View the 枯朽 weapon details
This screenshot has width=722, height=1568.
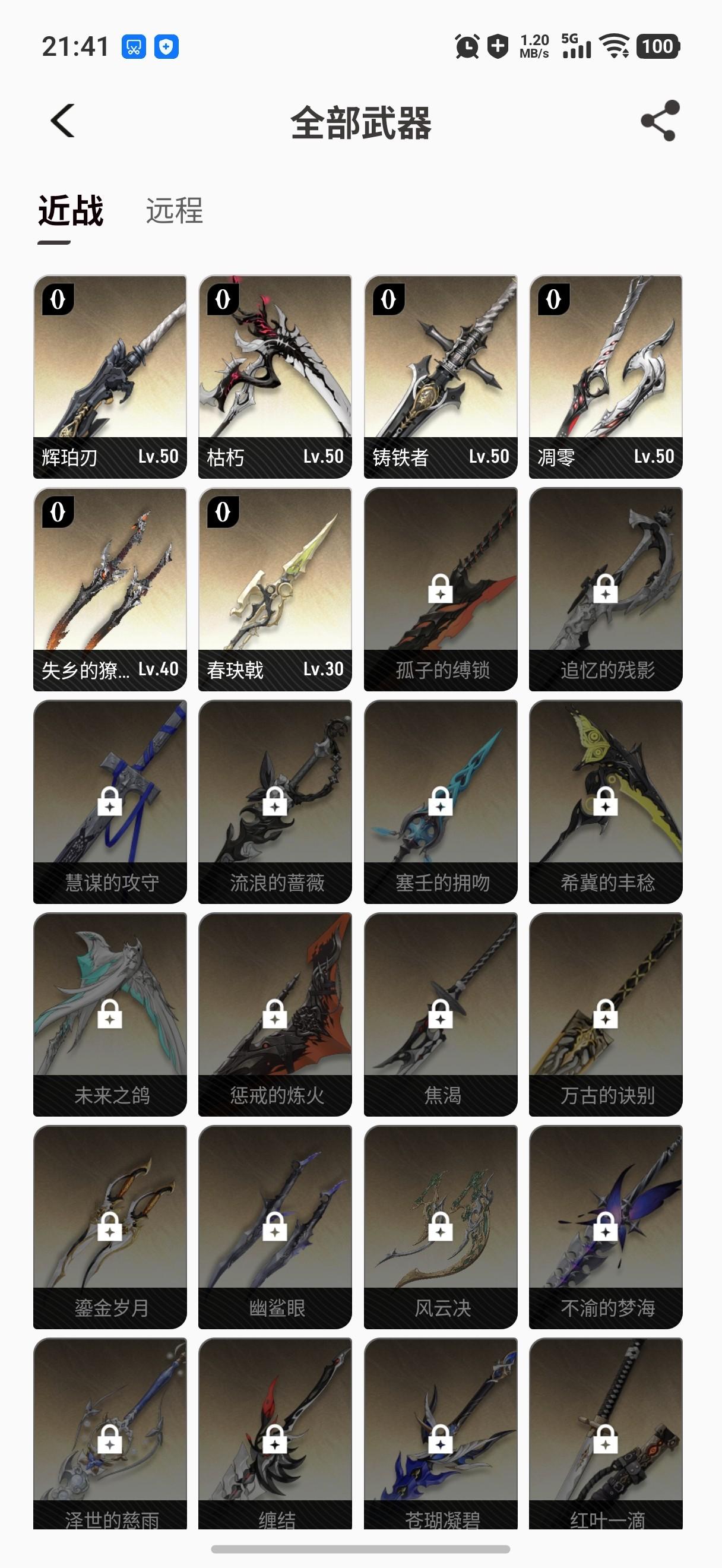pyautogui.click(x=275, y=376)
